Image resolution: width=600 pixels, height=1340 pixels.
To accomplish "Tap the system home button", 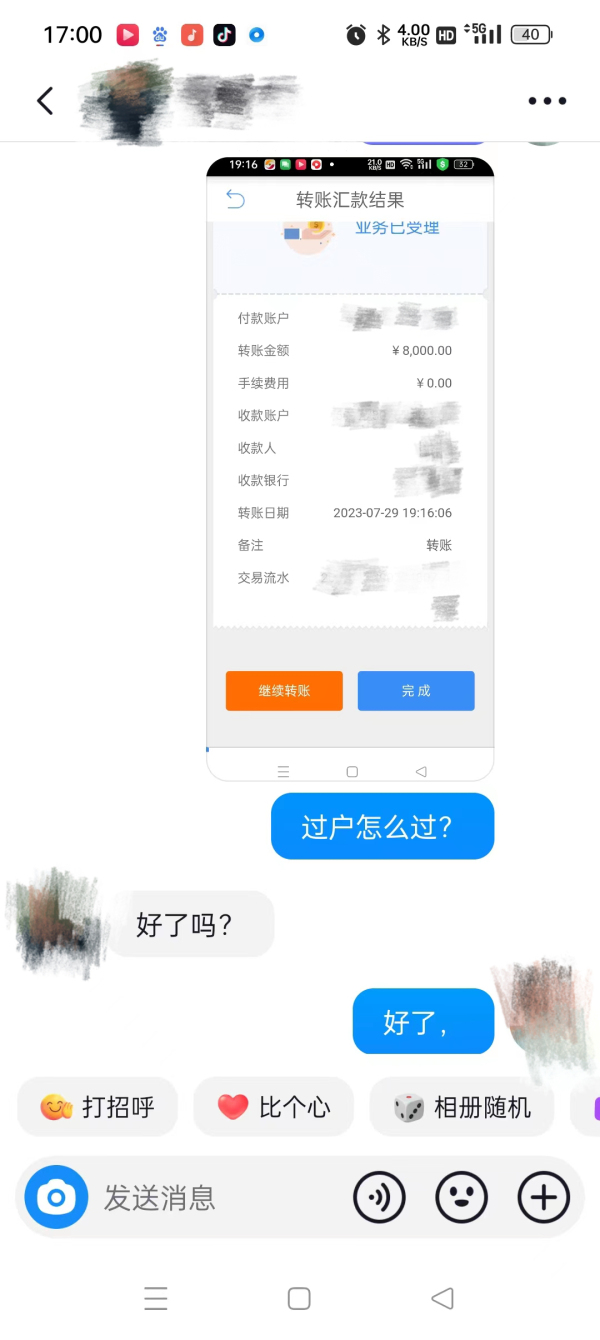I will (299, 1298).
